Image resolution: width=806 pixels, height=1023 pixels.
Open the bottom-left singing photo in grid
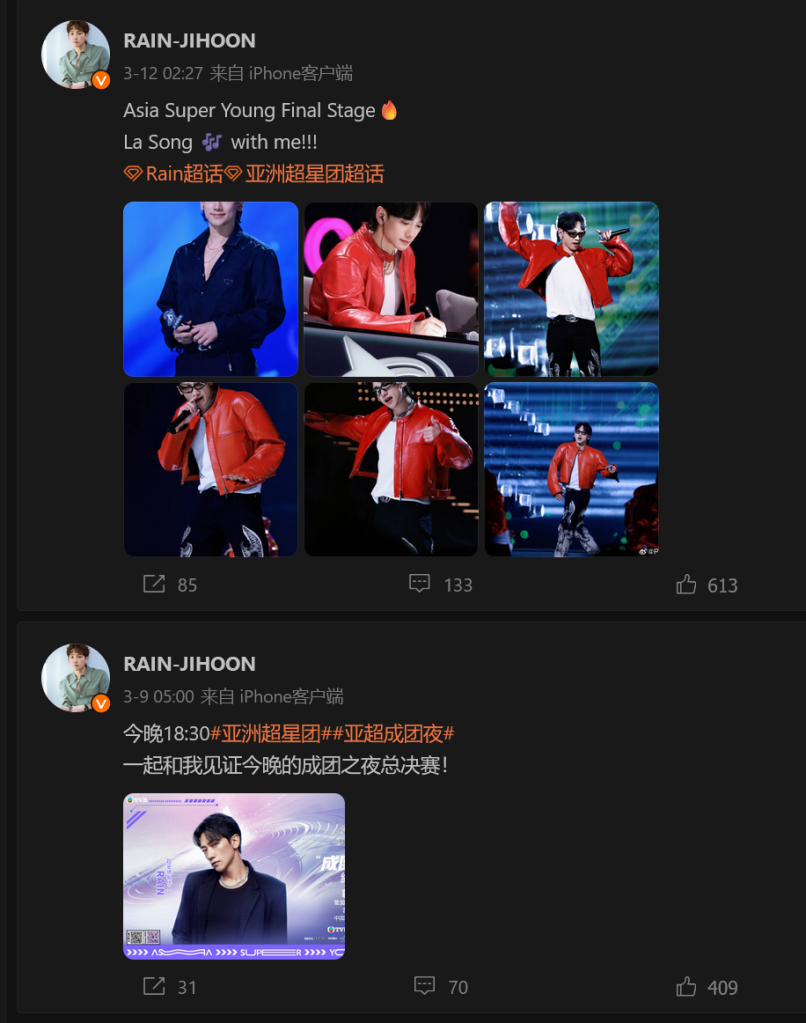[211, 469]
